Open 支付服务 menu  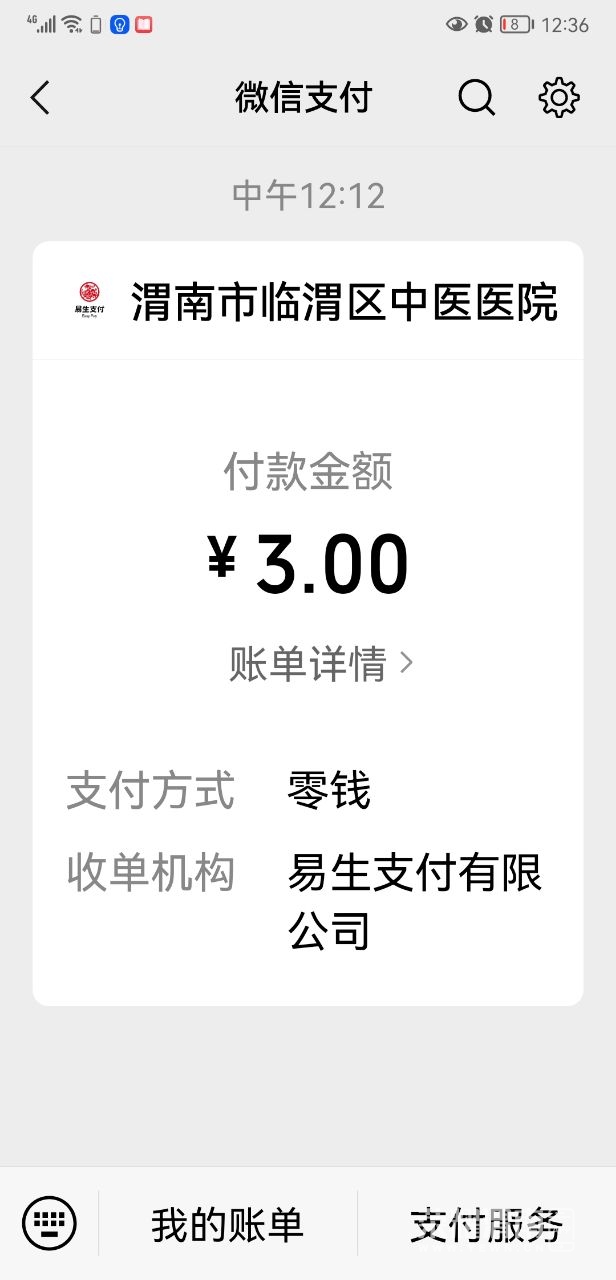[x=486, y=1224]
